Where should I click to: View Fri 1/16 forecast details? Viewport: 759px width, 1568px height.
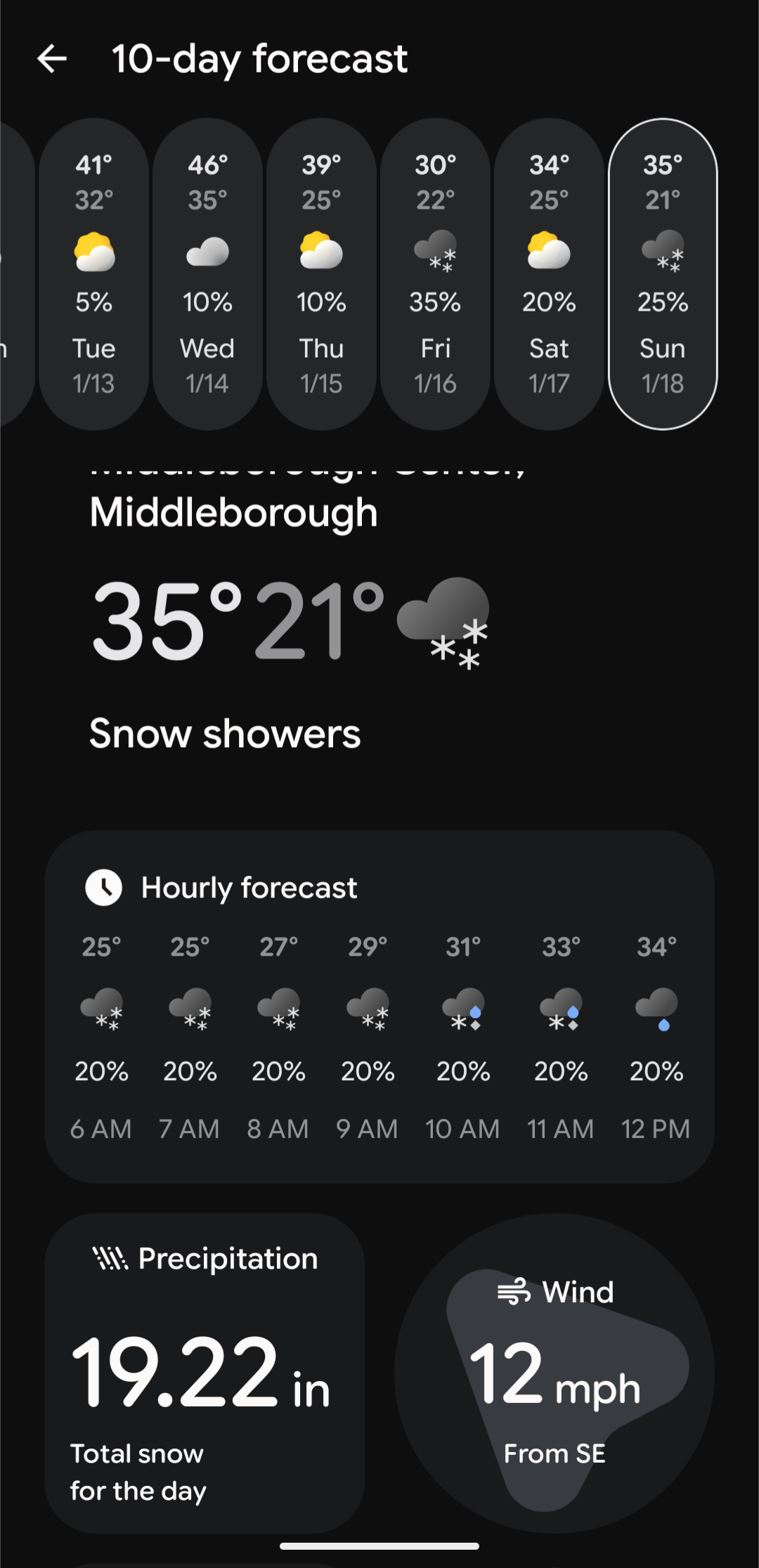pos(436,274)
